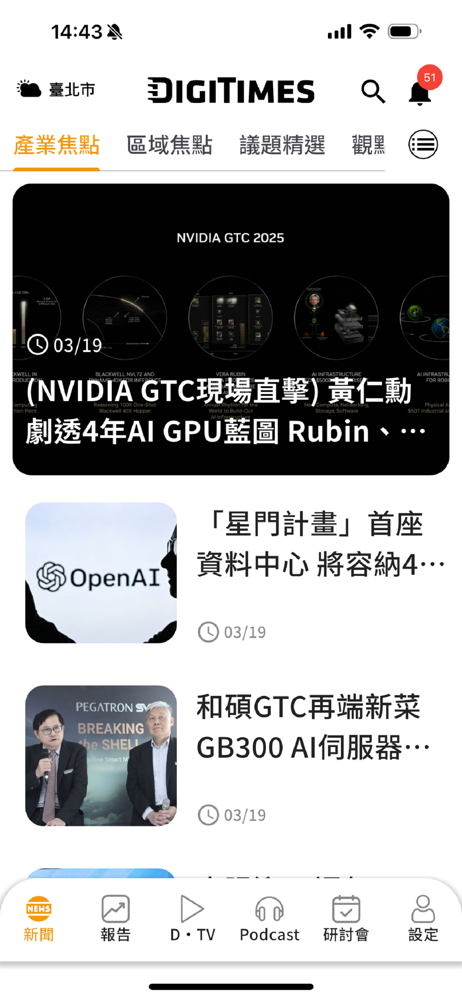Open the search magnifier icon
The height and width of the screenshot is (1000, 462).
pyautogui.click(x=373, y=91)
